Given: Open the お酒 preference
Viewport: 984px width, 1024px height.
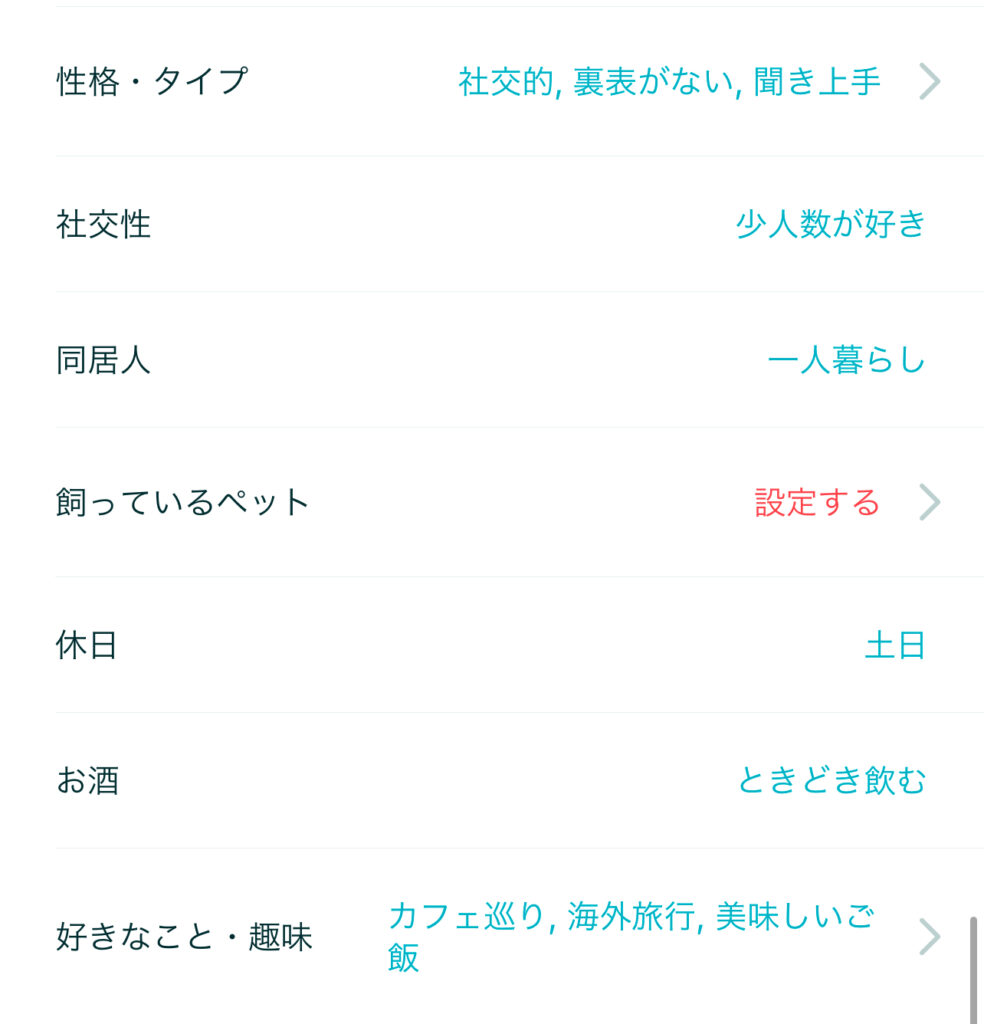Looking at the screenshot, I should (x=500, y=780).
